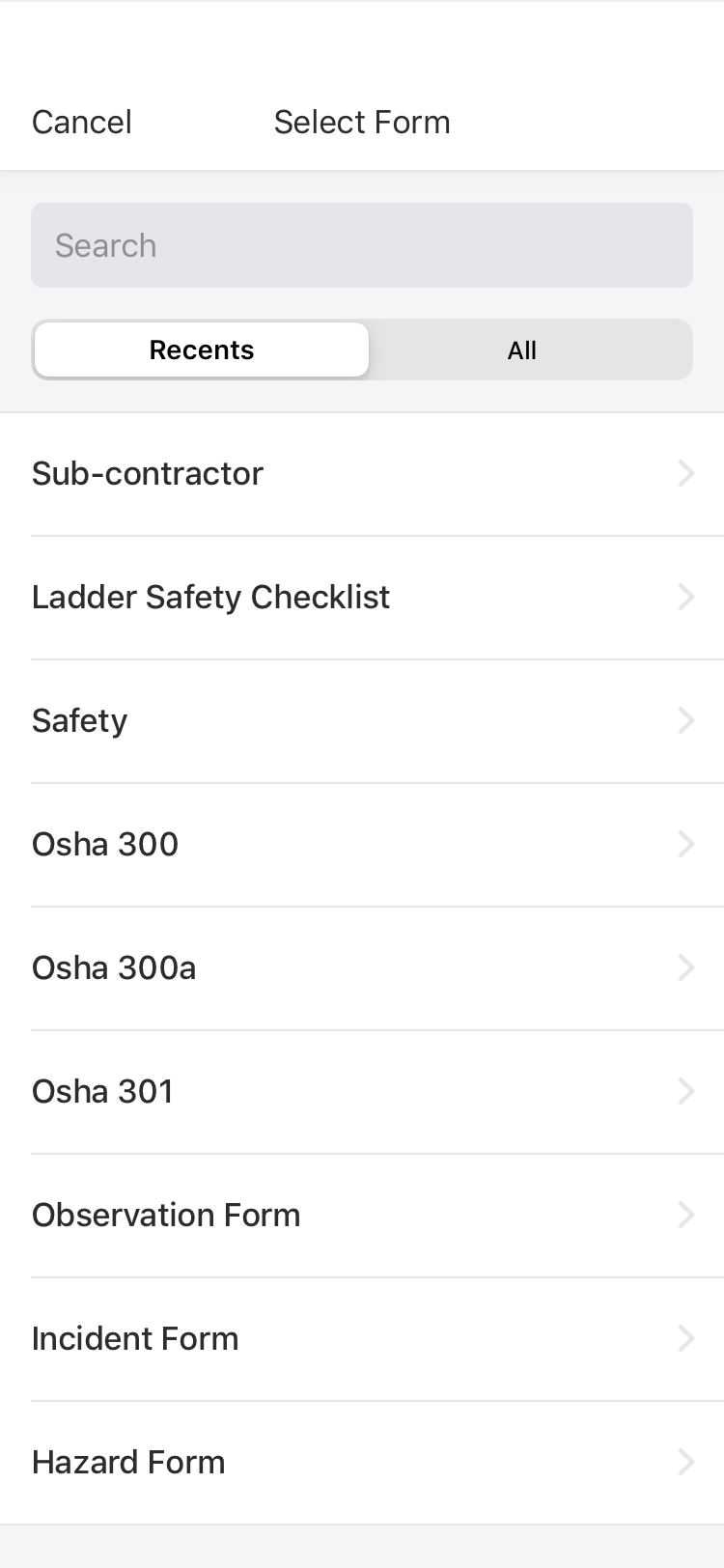This screenshot has width=724, height=1568.
Task: Expand the Safety form chevron
Action: [x=685, y=720]
